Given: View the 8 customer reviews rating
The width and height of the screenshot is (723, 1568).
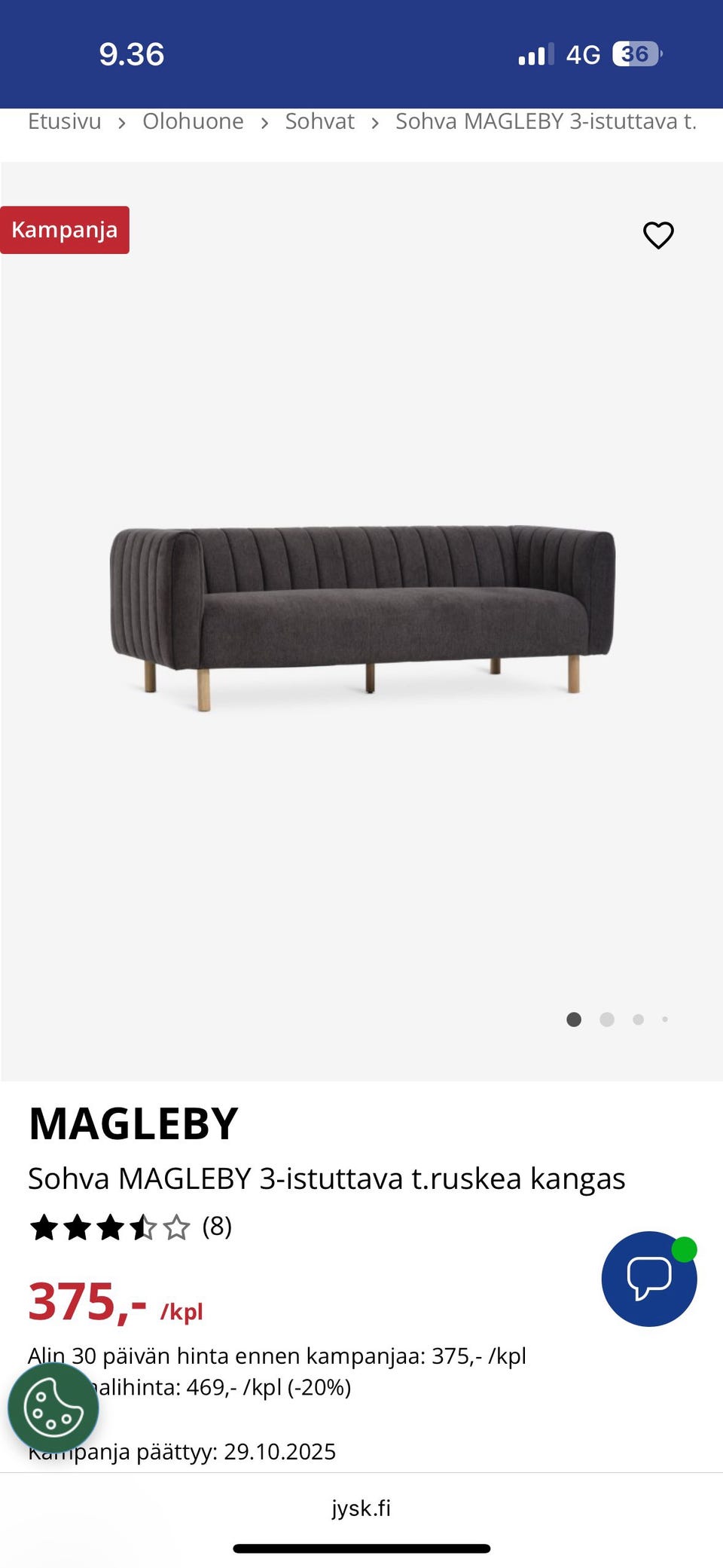Looking at the screenshot, I should pos(130,1227).
